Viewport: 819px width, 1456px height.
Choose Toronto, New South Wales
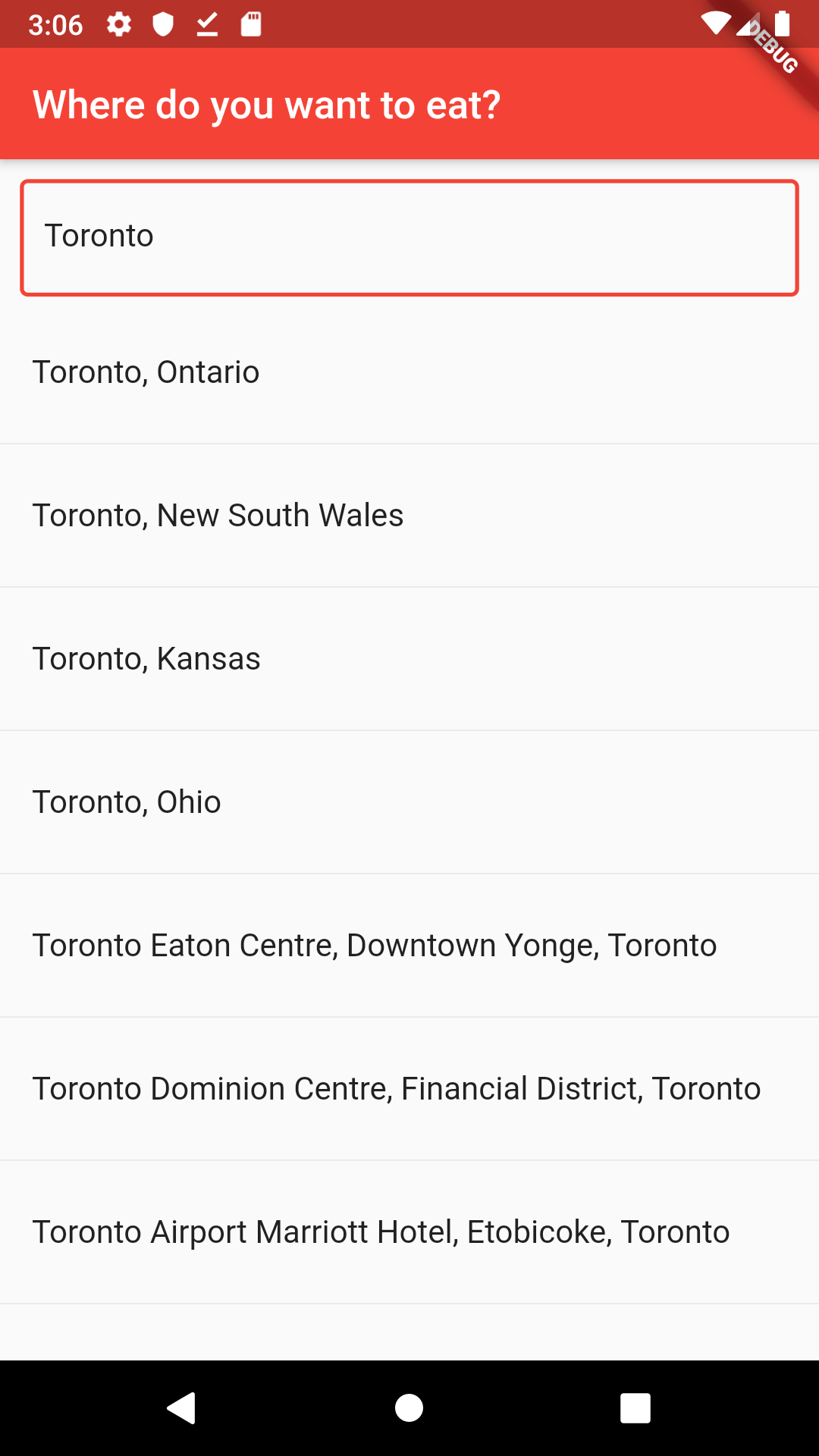tap(409, 516)
